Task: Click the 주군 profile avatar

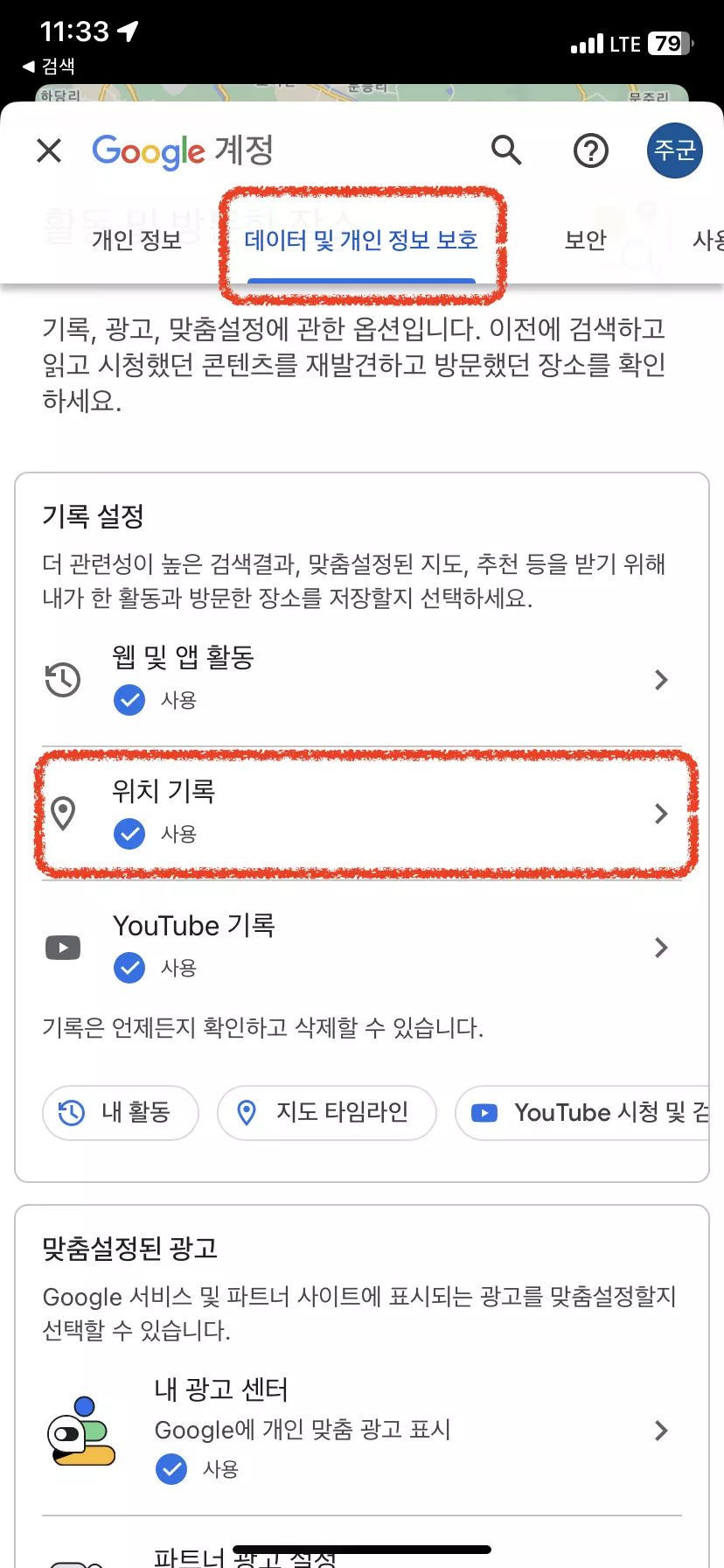Action: tap(673, 150)
